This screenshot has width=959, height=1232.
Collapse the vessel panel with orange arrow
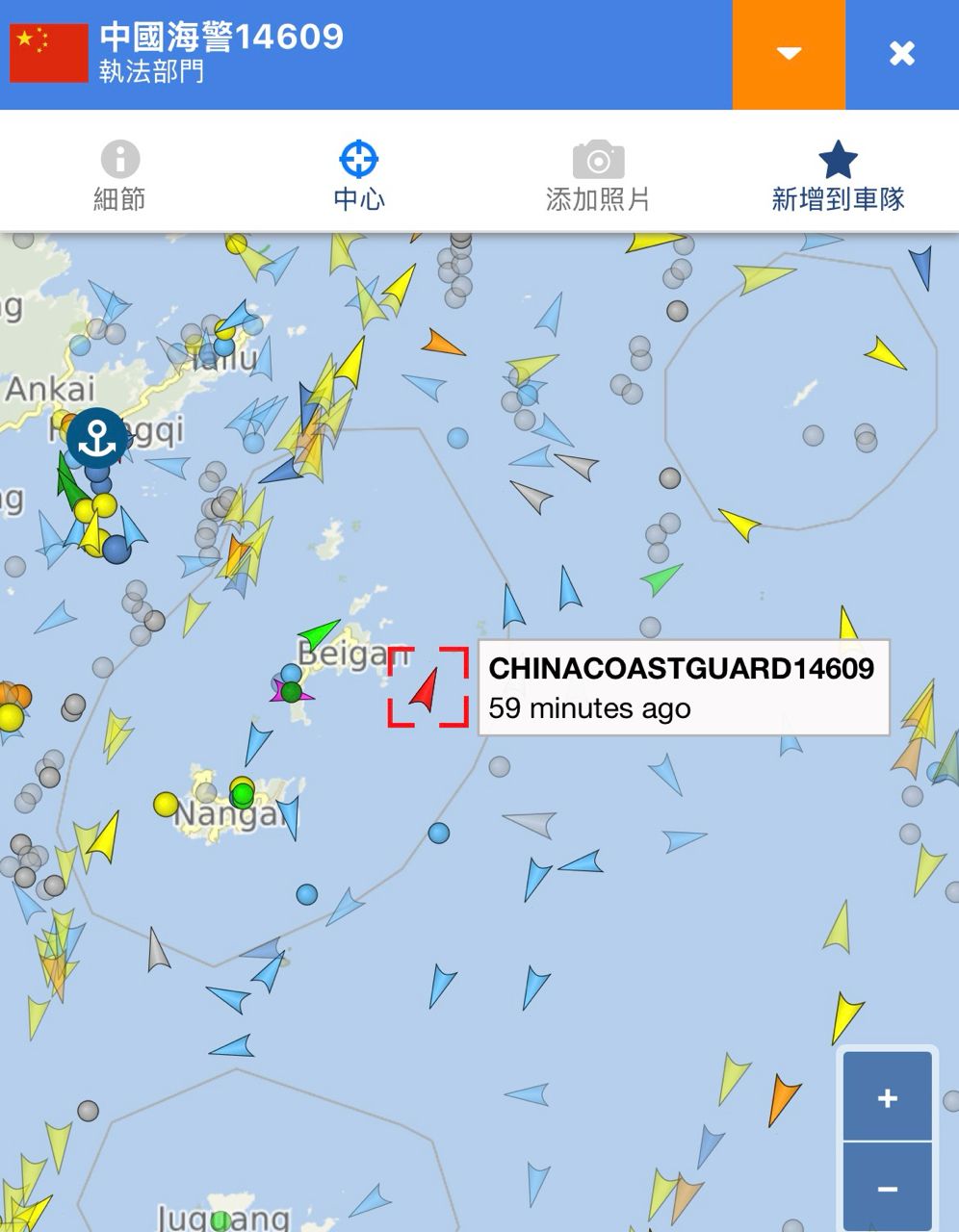coord(789,54)
